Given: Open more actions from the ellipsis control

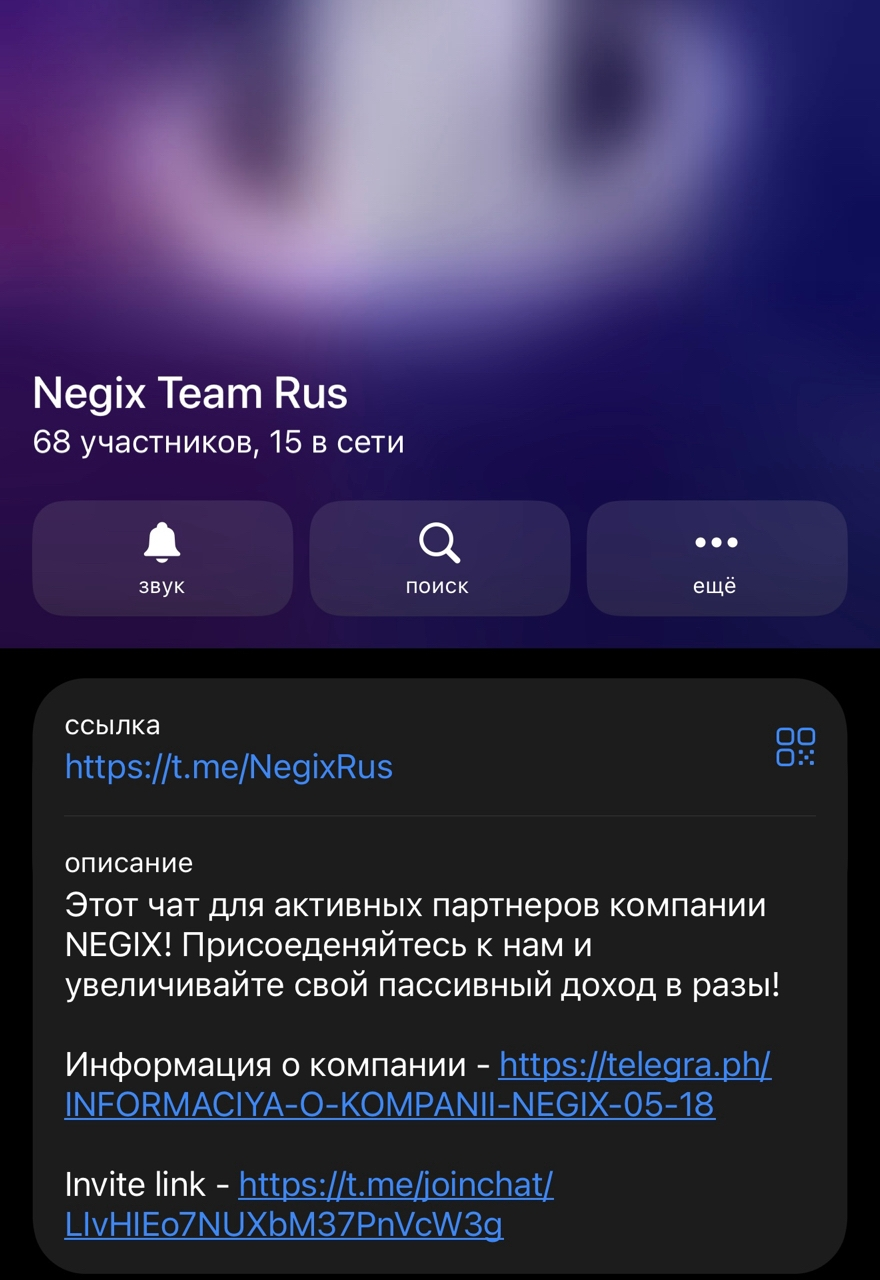Looking at the screenshot, I should tap(716, 557).
